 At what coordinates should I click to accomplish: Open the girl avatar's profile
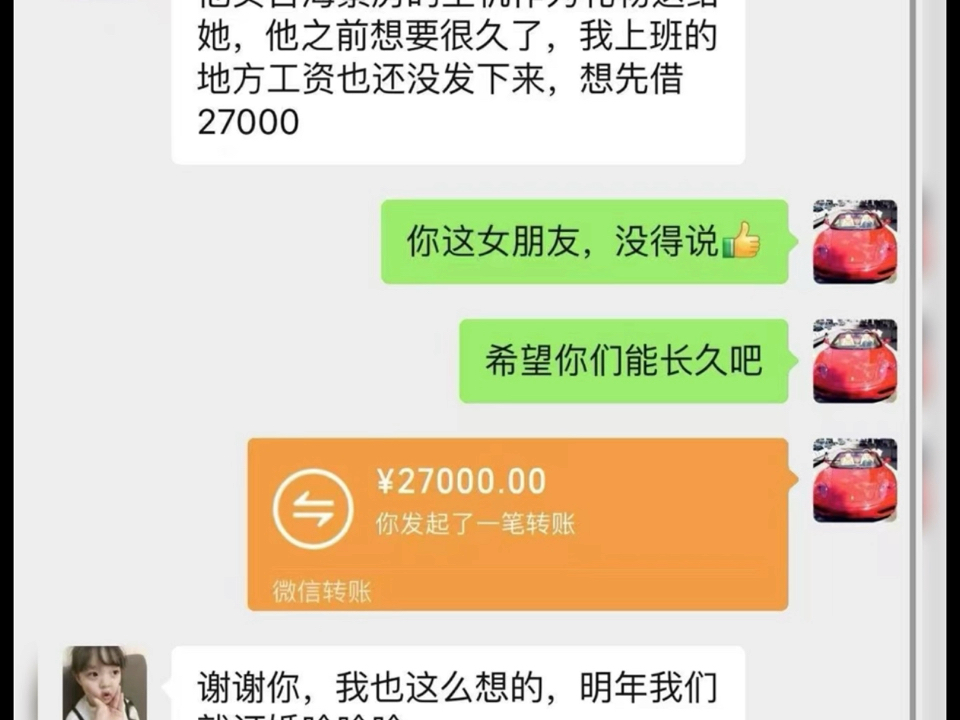pos(105,685)
